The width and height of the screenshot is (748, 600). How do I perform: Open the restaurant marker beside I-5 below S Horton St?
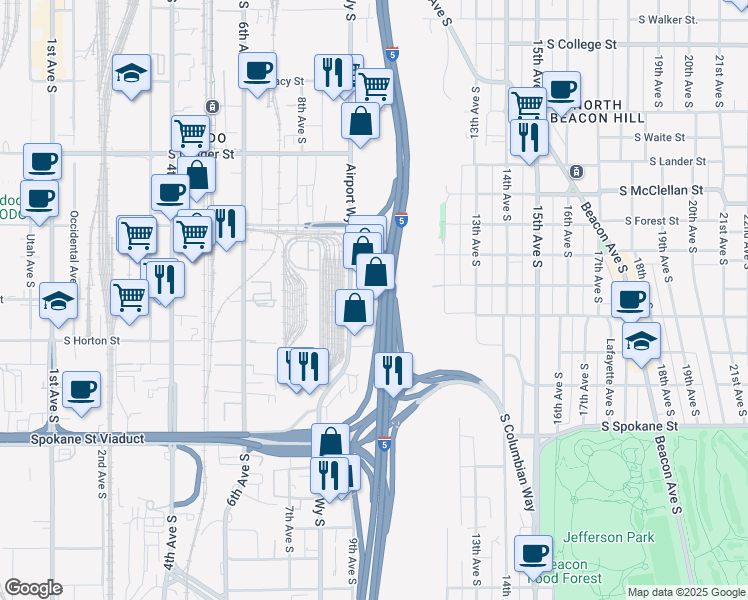[393, 370]
